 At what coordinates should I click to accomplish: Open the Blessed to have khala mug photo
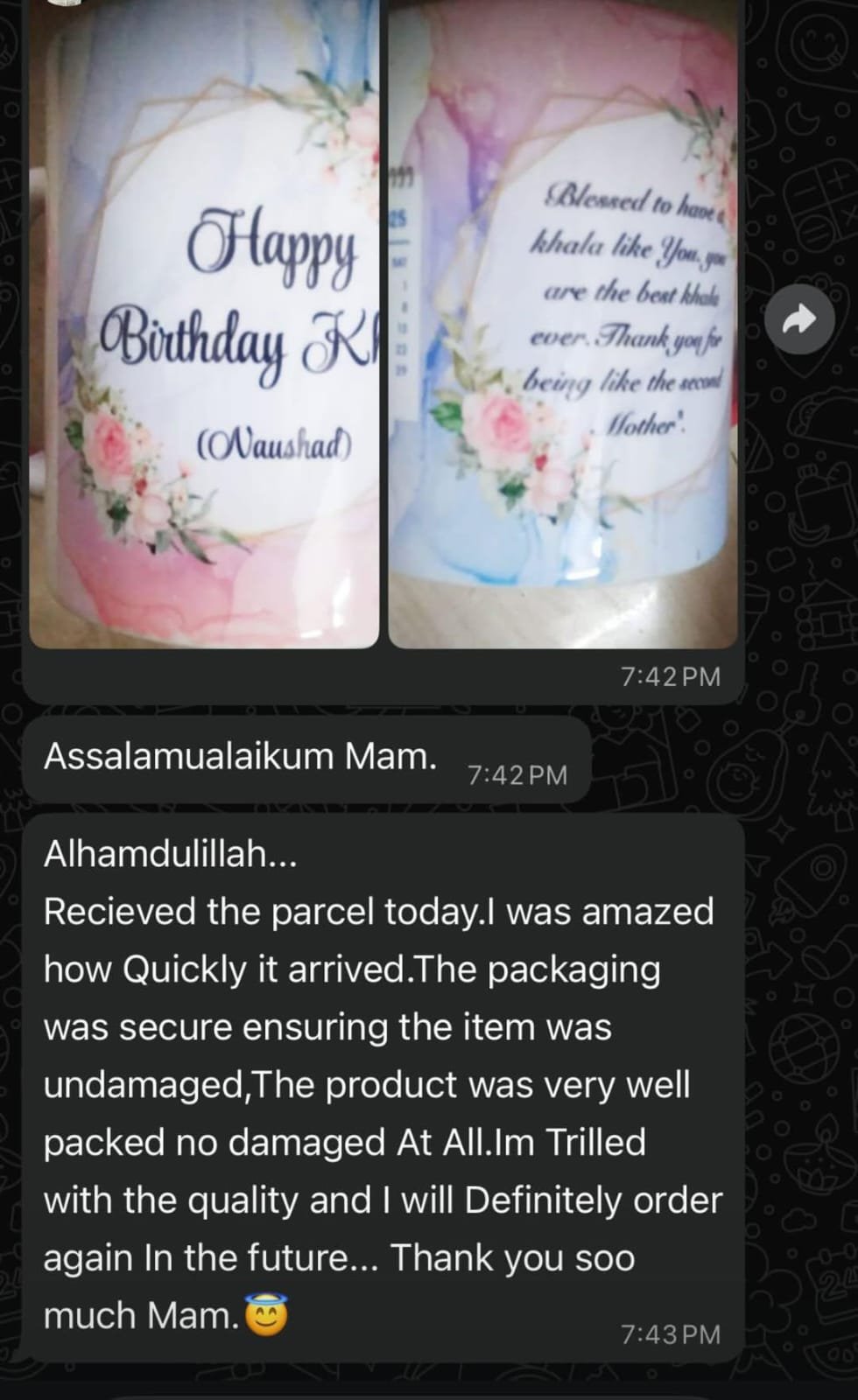coord(563,324)
